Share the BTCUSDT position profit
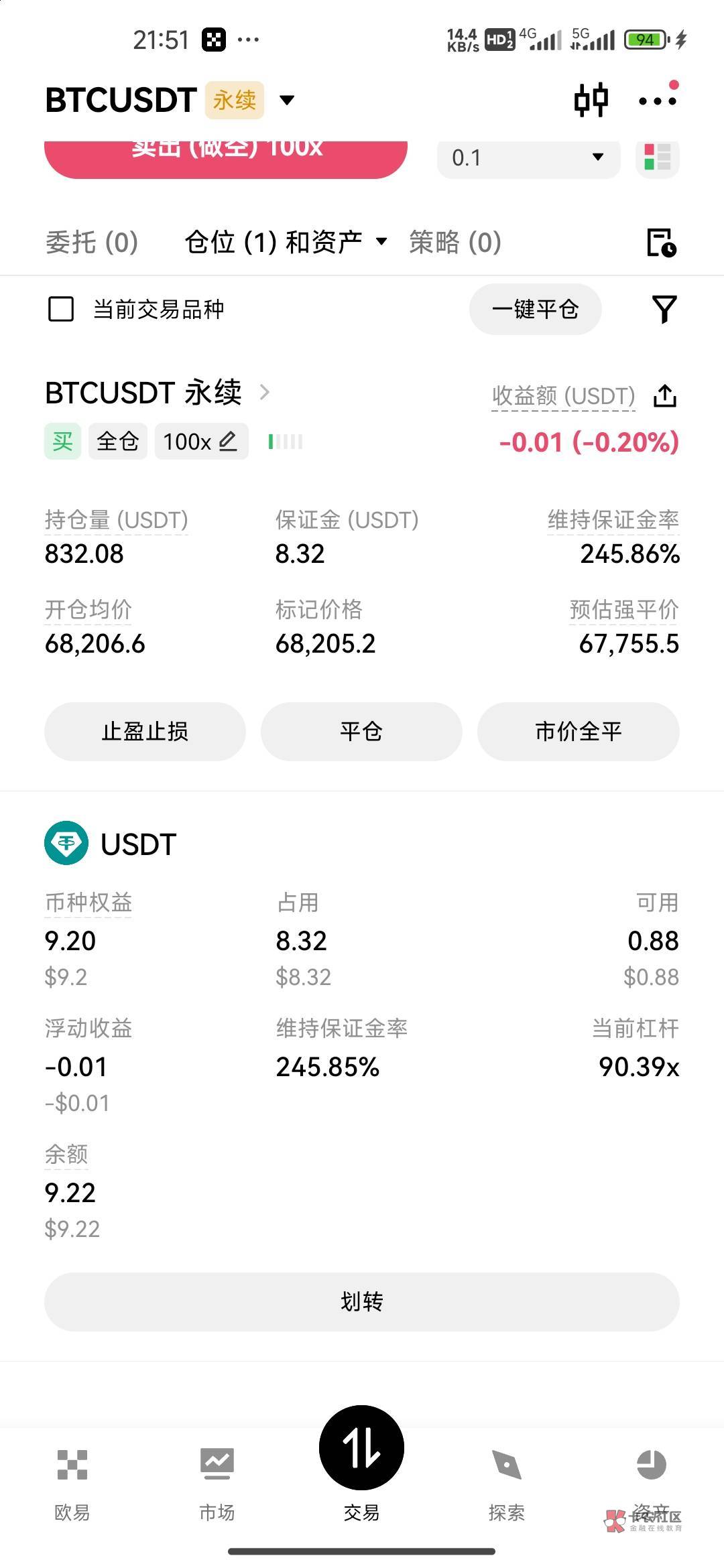 click(664, 395)
